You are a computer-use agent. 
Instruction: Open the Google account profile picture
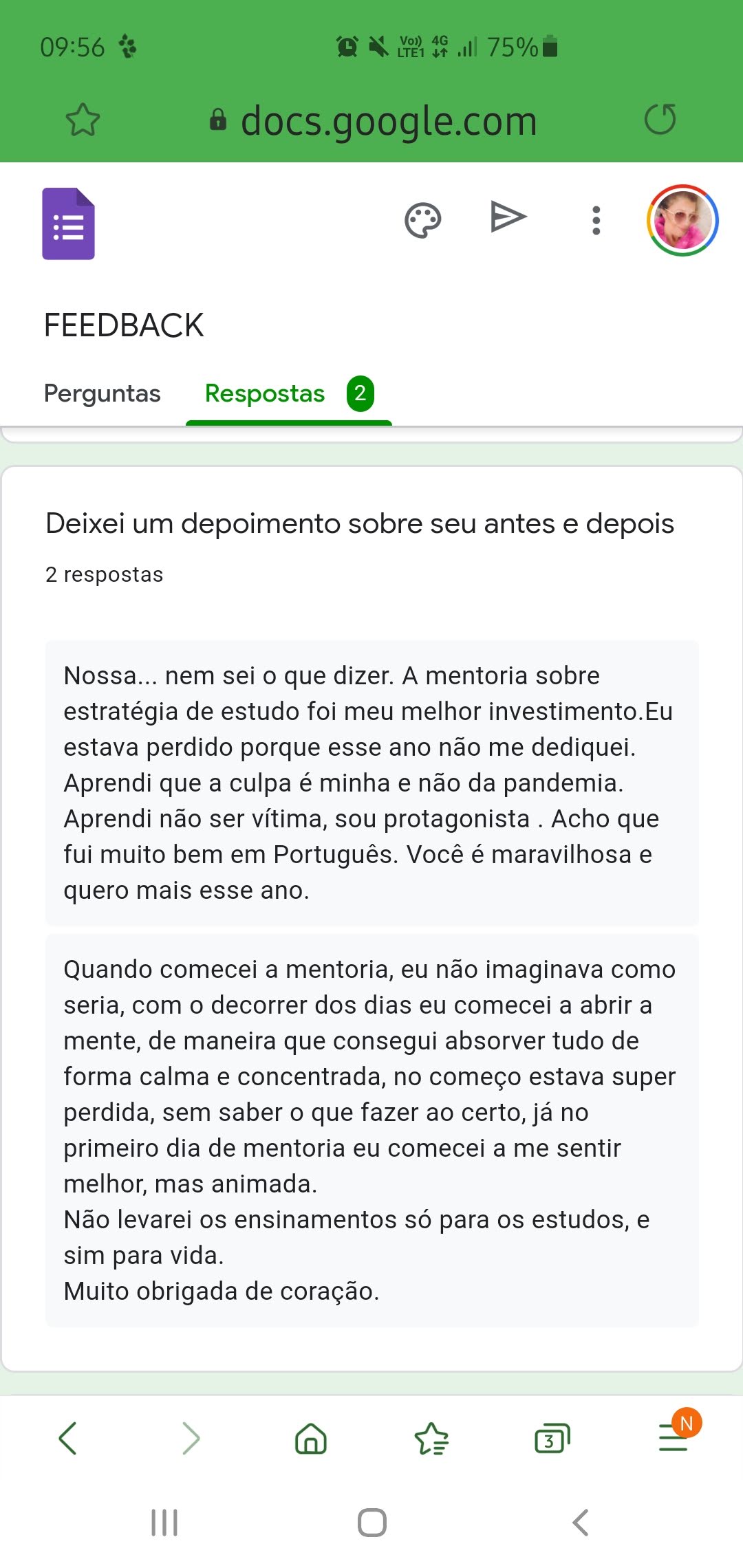click(x=682, y=221)
